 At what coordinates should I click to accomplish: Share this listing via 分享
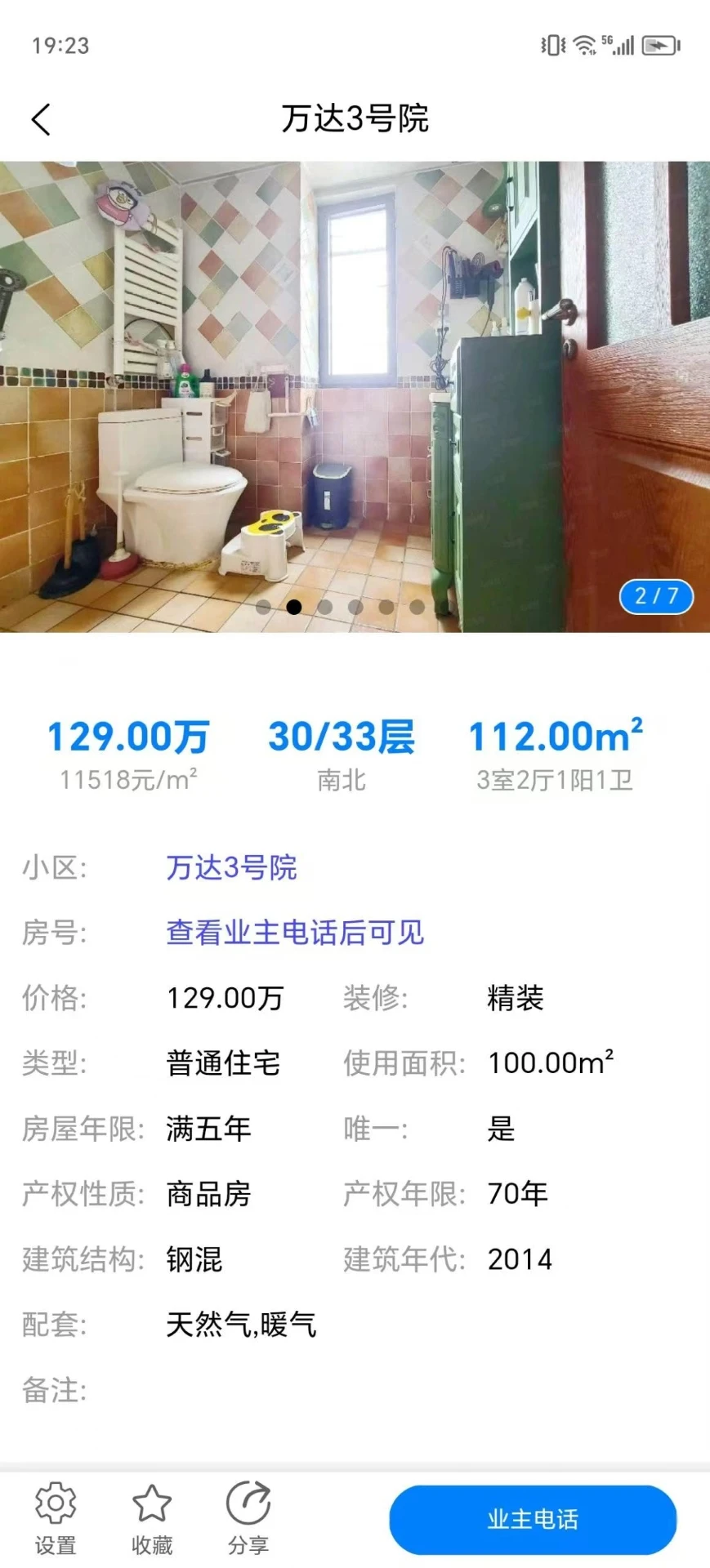[248, 1517]
